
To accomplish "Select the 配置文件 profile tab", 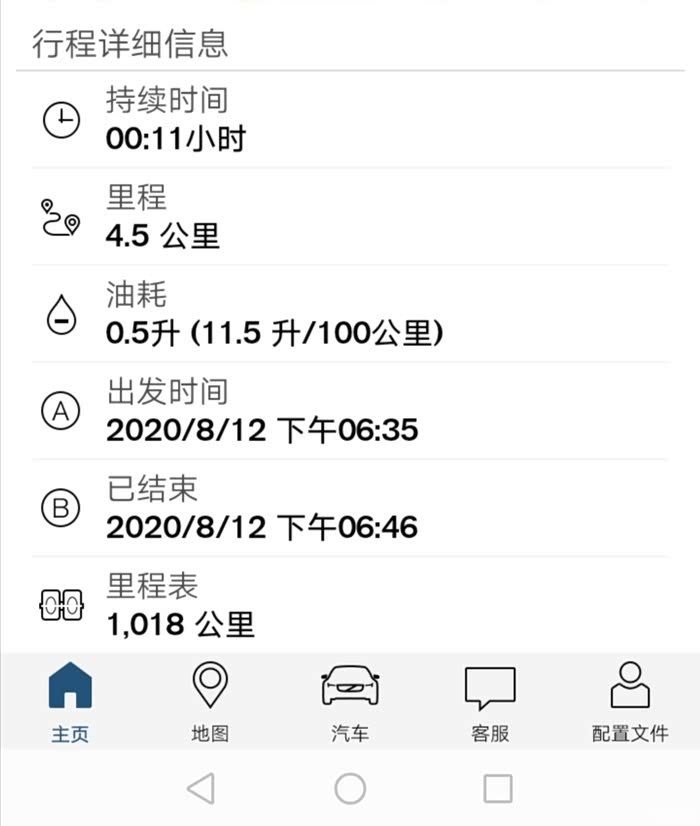I will 630,702.
